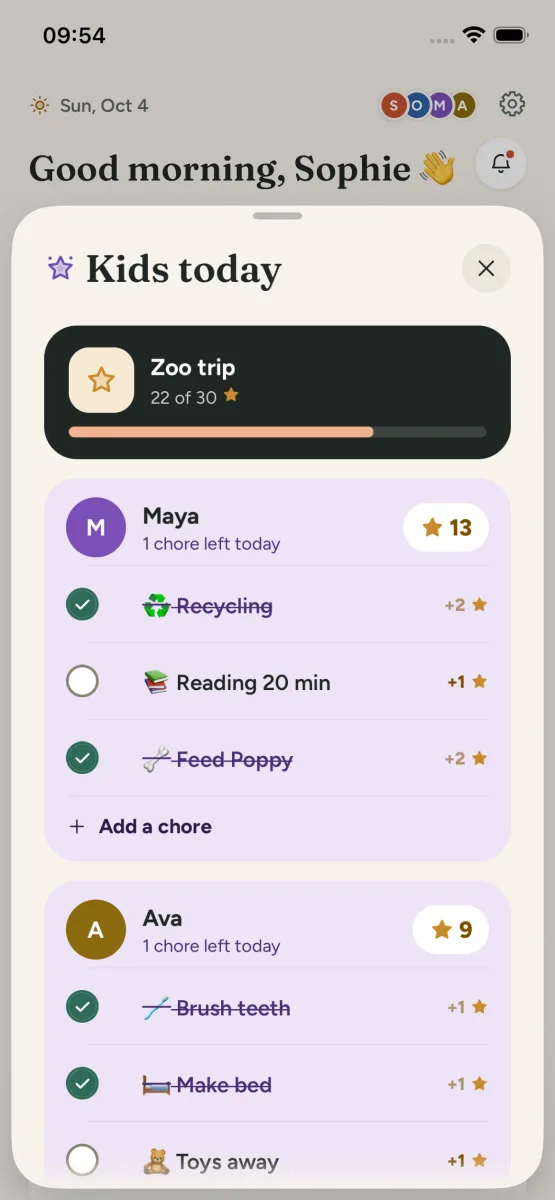The height and width of the screenshot is (1200, 555).
Task: Tap the sheet's drag handle
Action: tap(277, 215)
